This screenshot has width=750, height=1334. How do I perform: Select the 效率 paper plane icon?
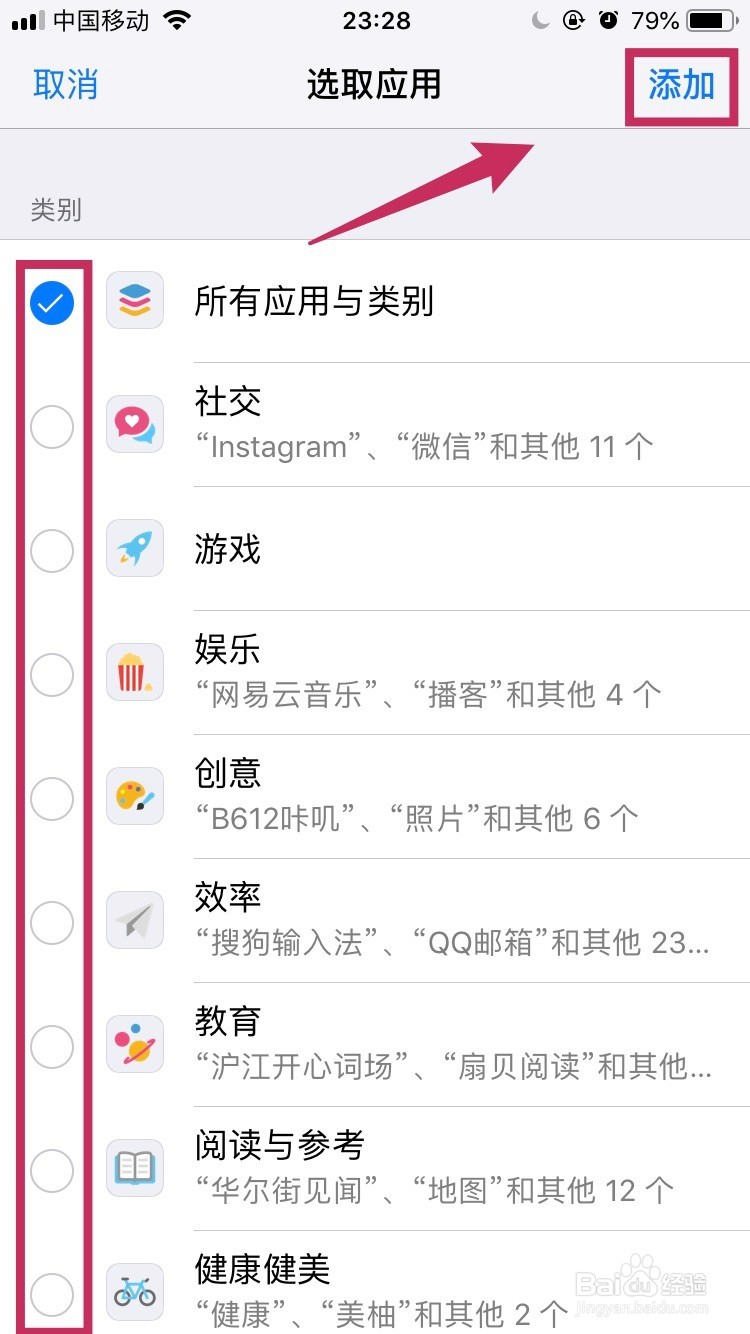point(134,920)
